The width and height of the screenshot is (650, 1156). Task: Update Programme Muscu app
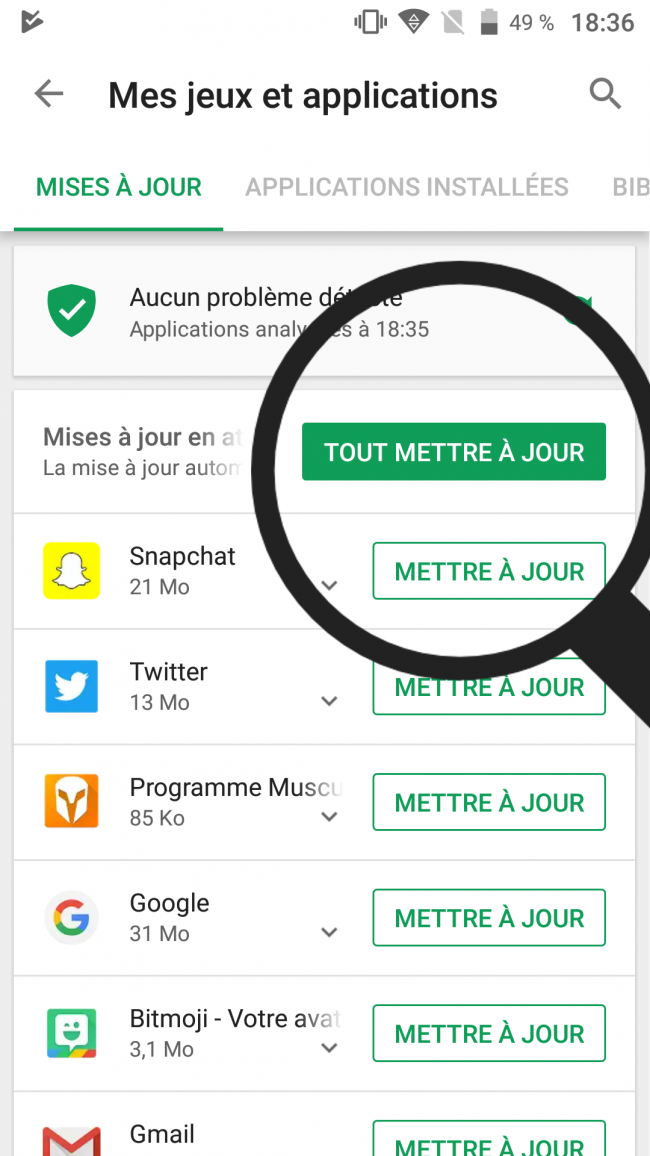pyautogui.click(x=489, y=802)
